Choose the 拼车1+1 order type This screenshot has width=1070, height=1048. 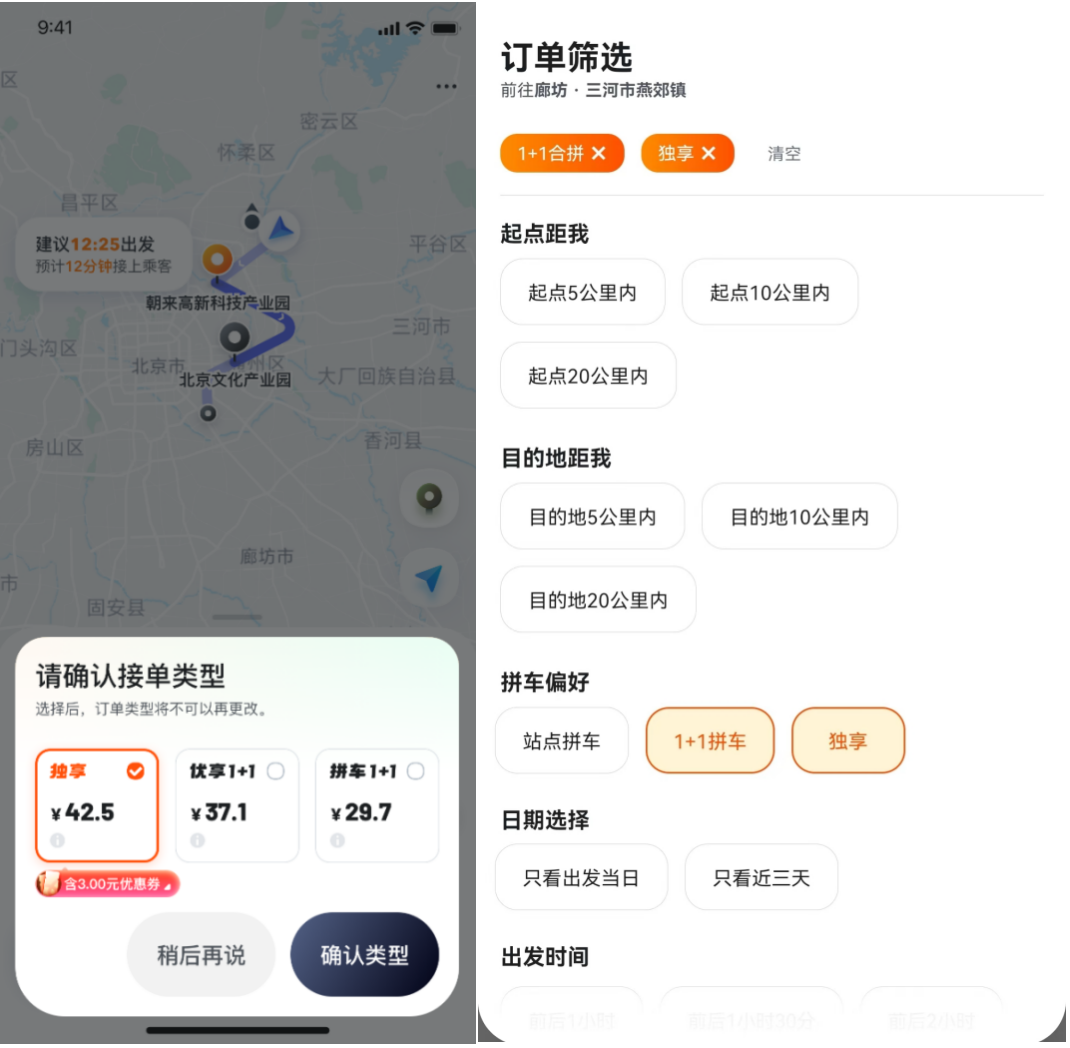pyautogui.click(x=377, y=805)
